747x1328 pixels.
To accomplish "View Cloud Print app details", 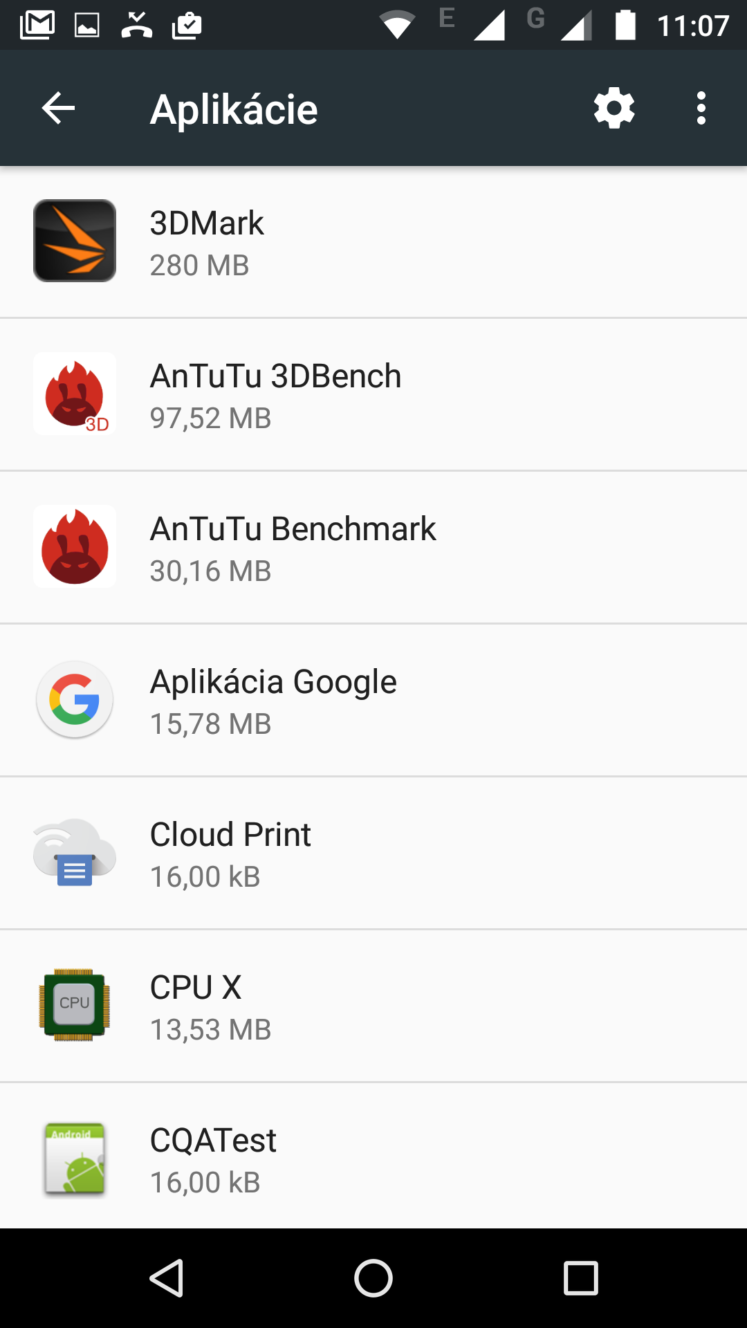I will point(373,854).
